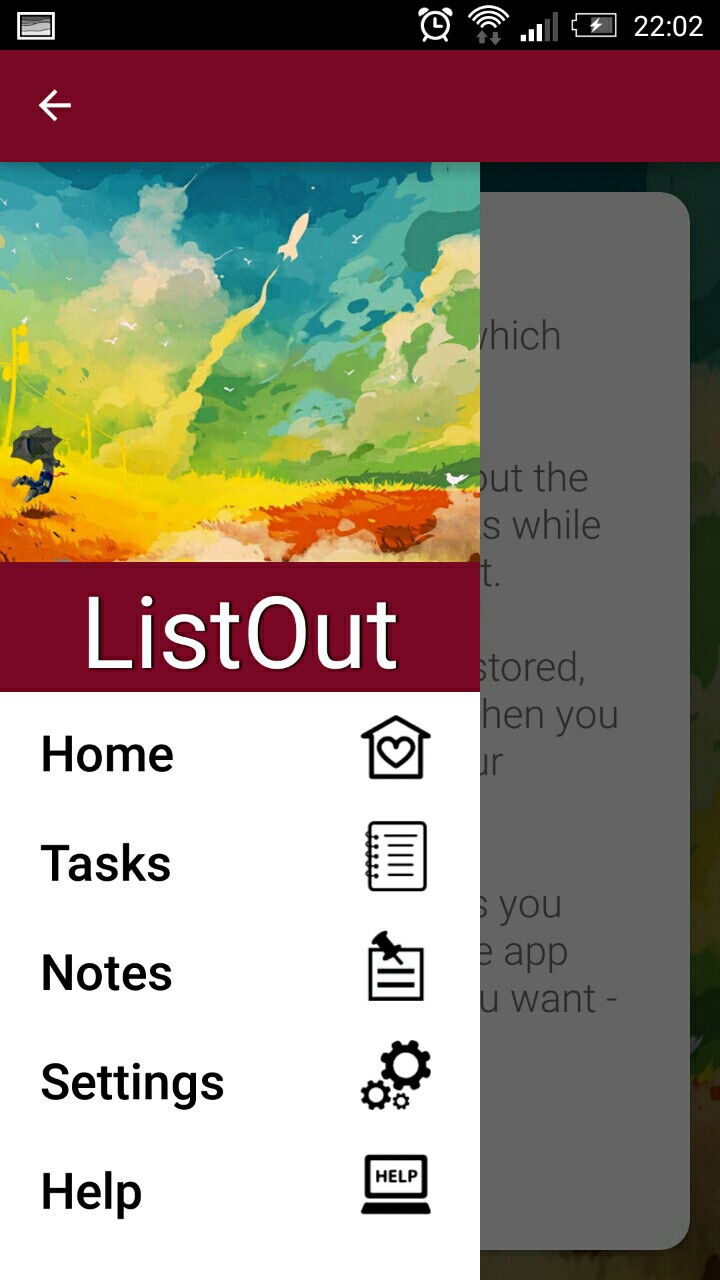Tap the back arrow in the top bar
720x1280 pixels.
[x=55, y=105]
